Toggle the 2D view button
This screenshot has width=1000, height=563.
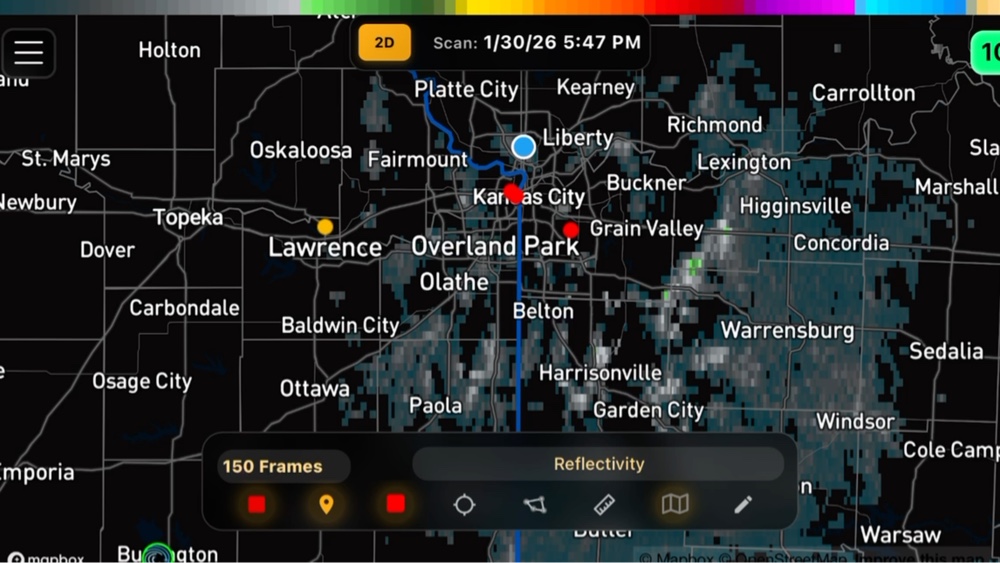(384, 43)
